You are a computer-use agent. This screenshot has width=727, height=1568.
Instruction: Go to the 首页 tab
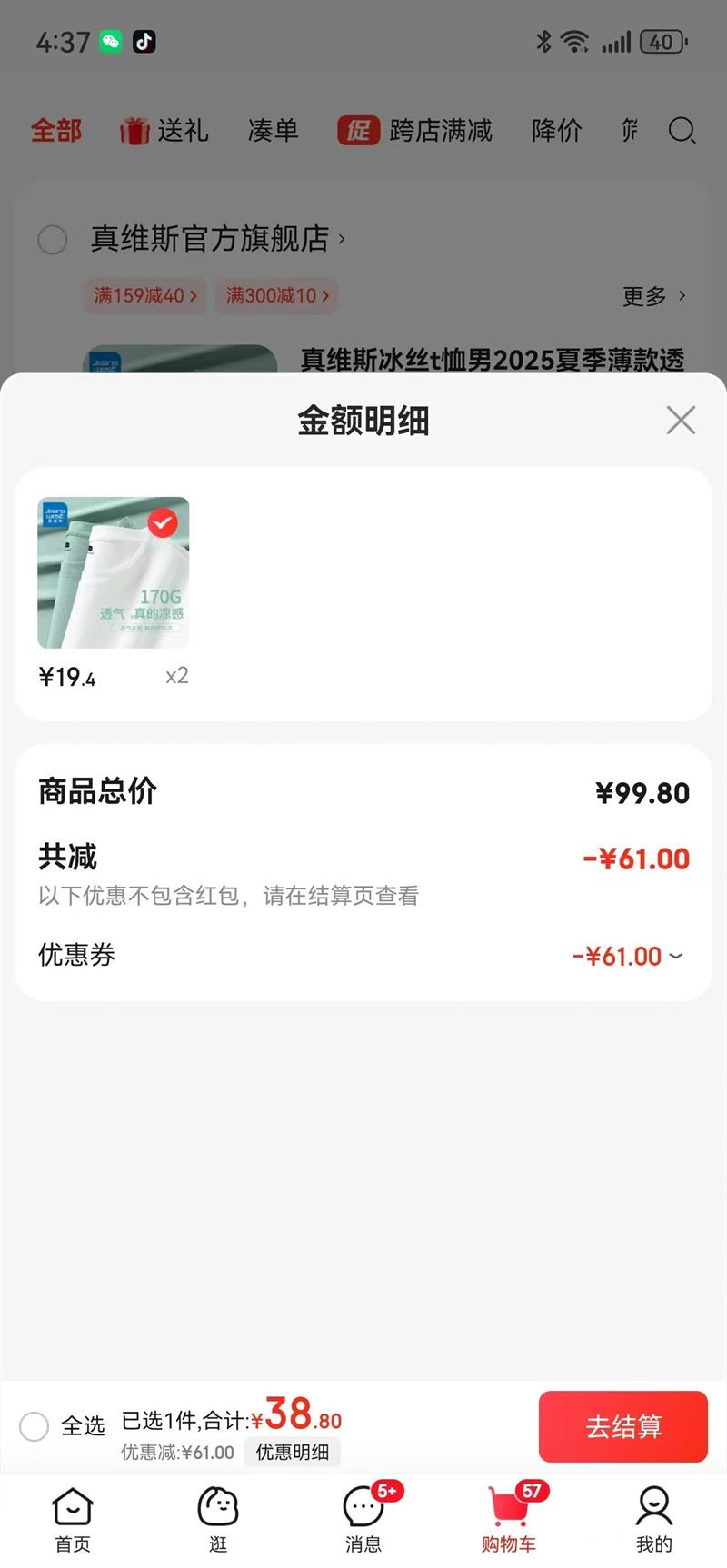pos(73,1520)
